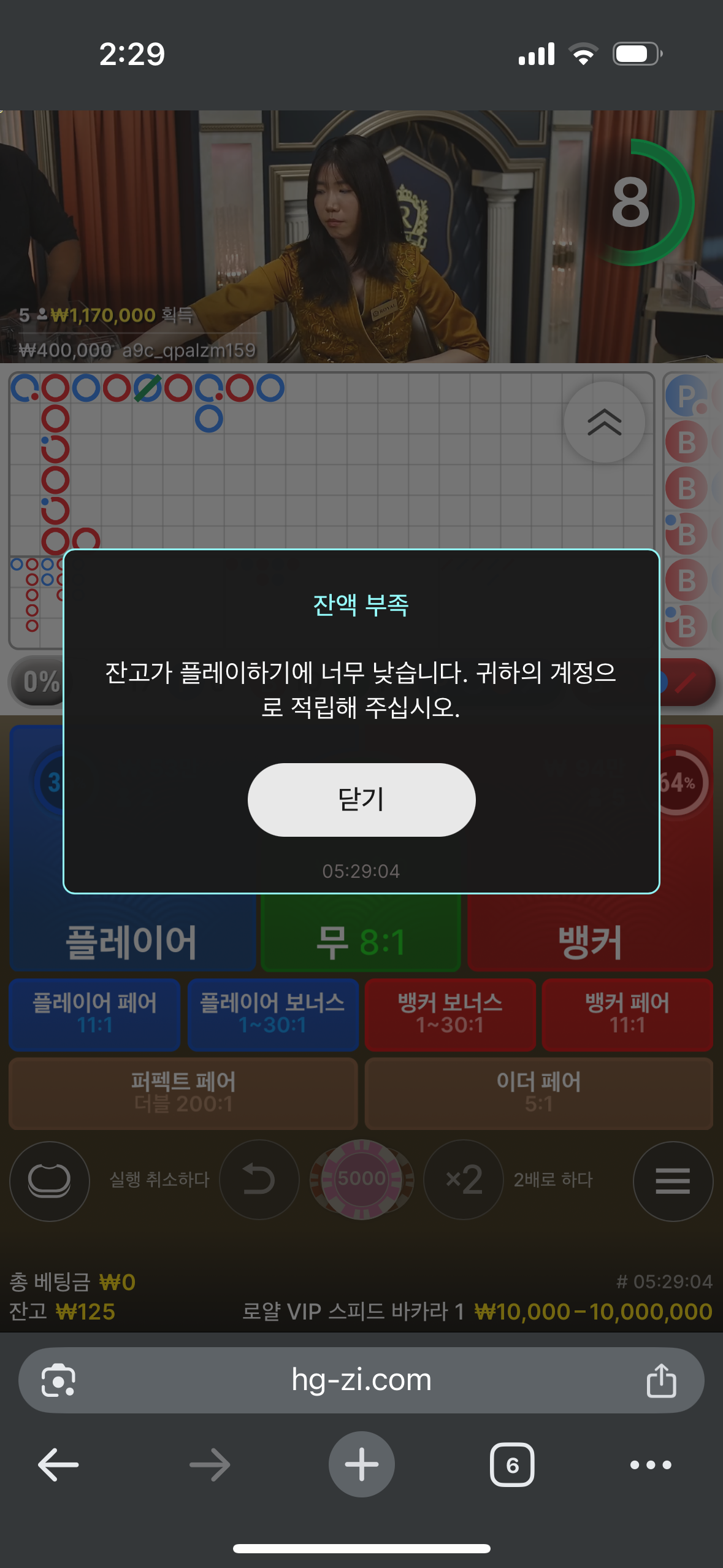Viewport: 723px width, 1568px height.
Task: Open the browser's three-dot menu
Action: pos(651,1465)
